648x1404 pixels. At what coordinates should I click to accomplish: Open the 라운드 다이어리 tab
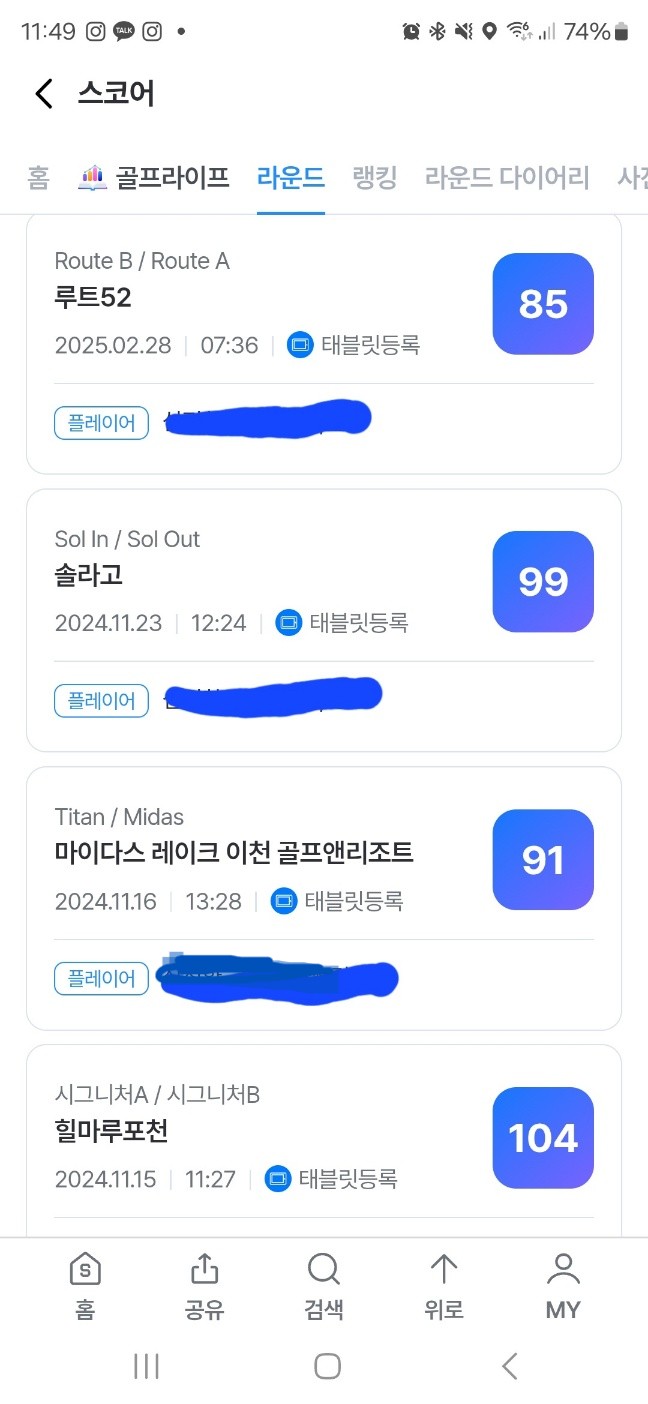507,178
